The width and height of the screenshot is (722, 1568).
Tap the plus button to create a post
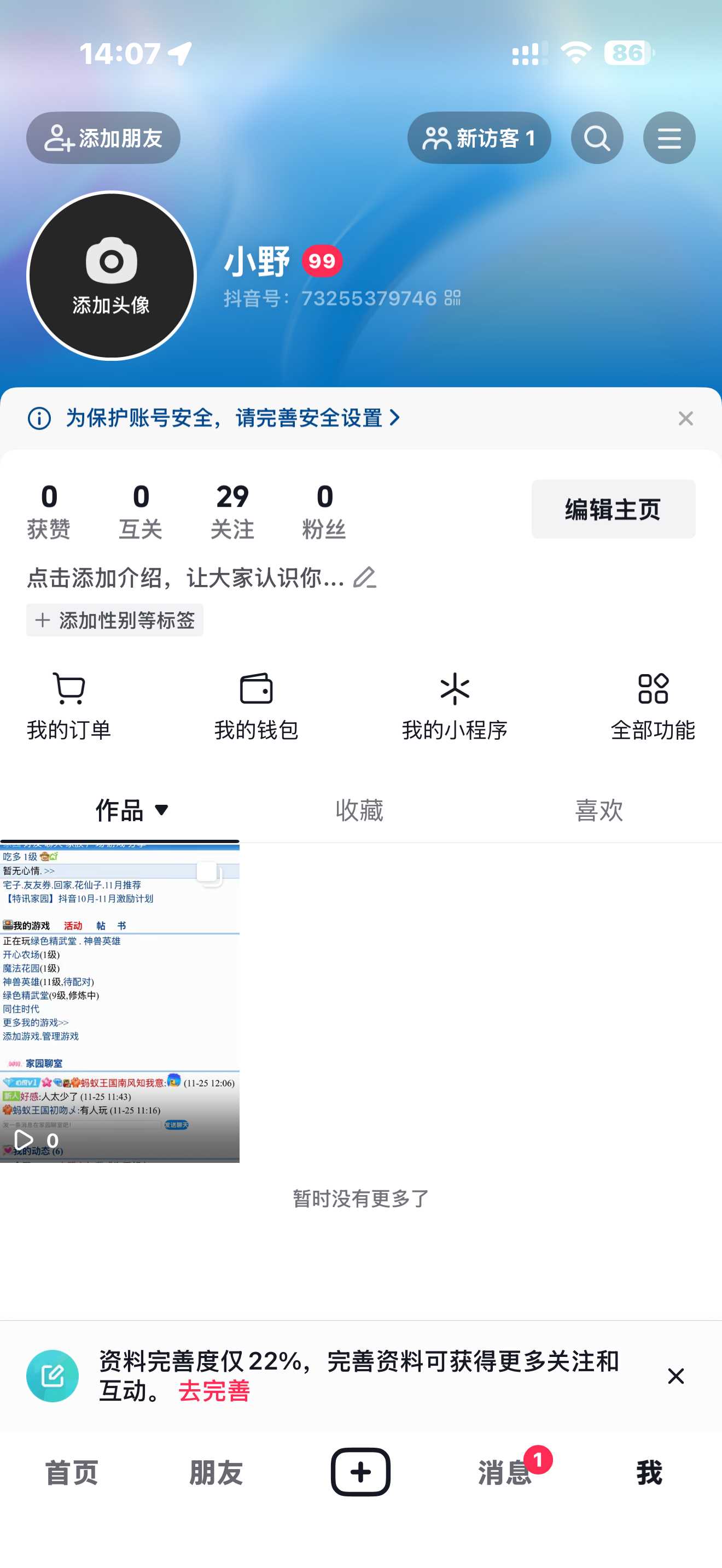click(360, 1472)
